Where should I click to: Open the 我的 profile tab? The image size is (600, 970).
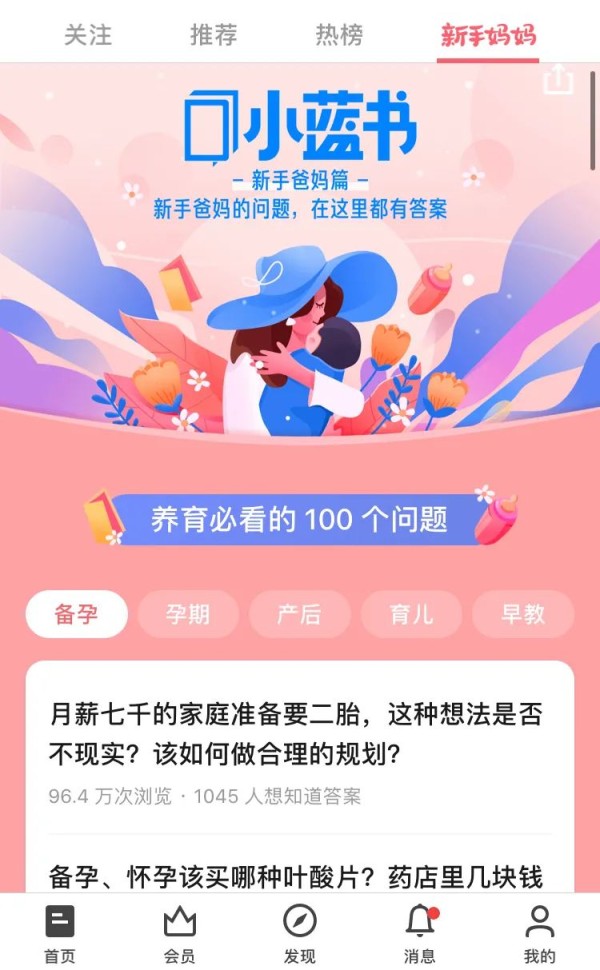click(540, 933)
